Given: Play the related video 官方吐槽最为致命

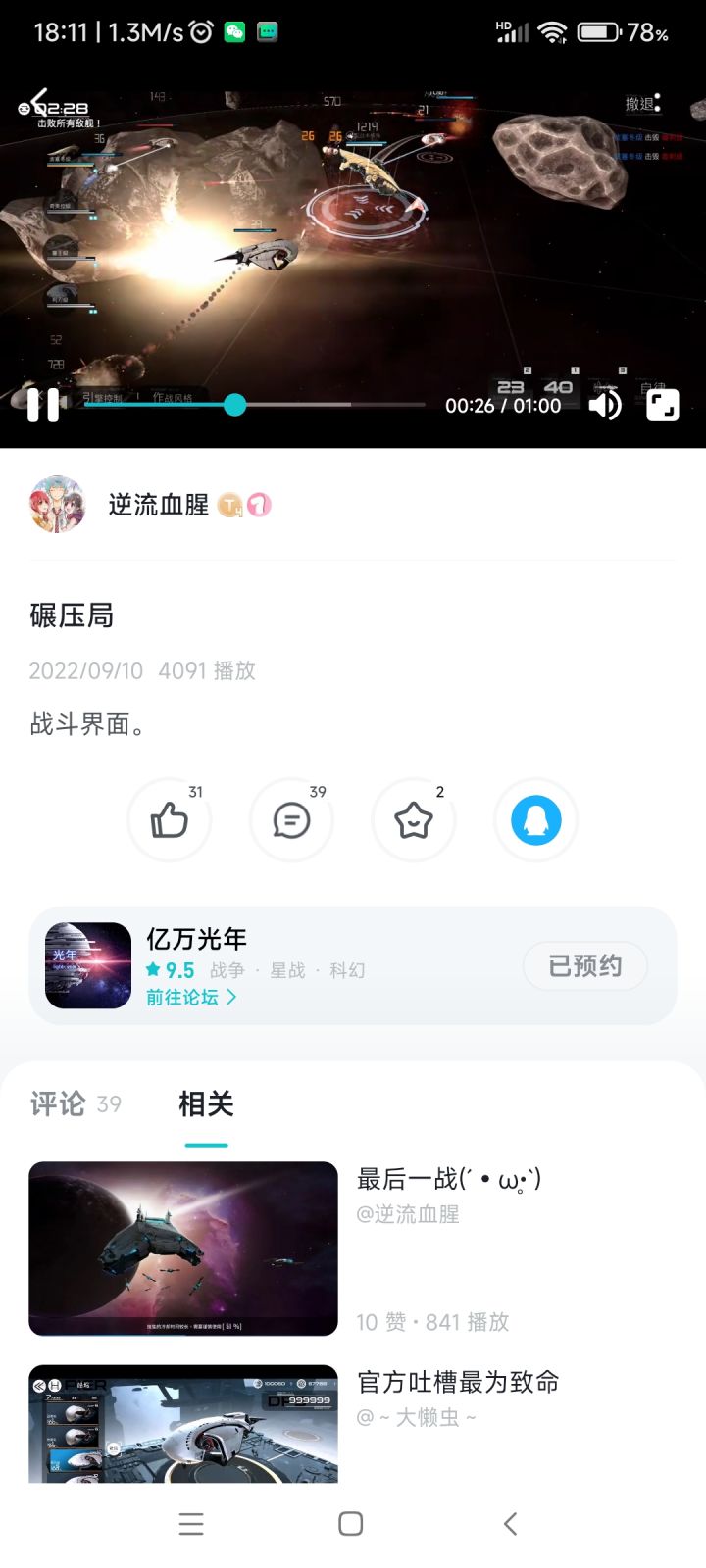Looking at the screenshot, I should coord(183,1423).
